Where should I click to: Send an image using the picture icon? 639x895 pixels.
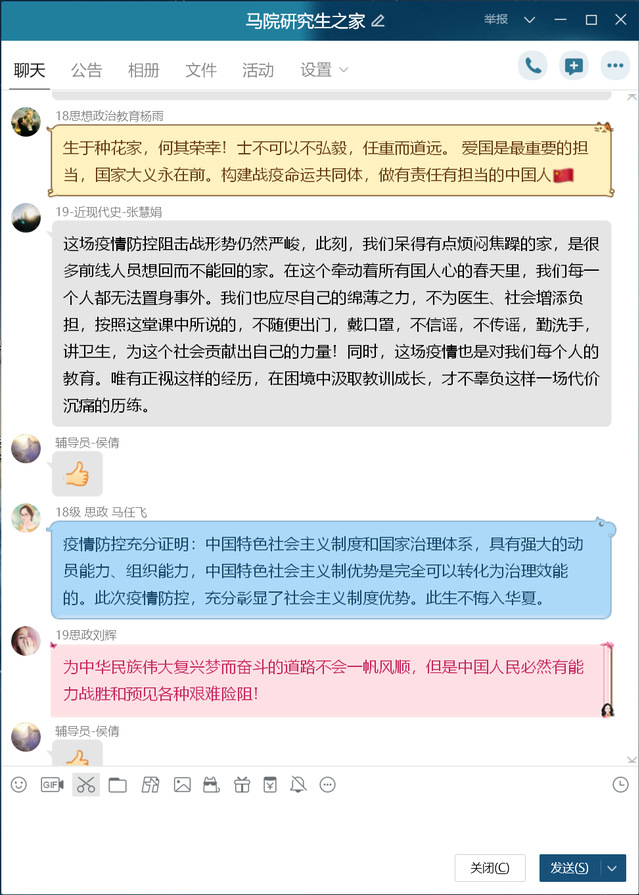coord(182,785)
